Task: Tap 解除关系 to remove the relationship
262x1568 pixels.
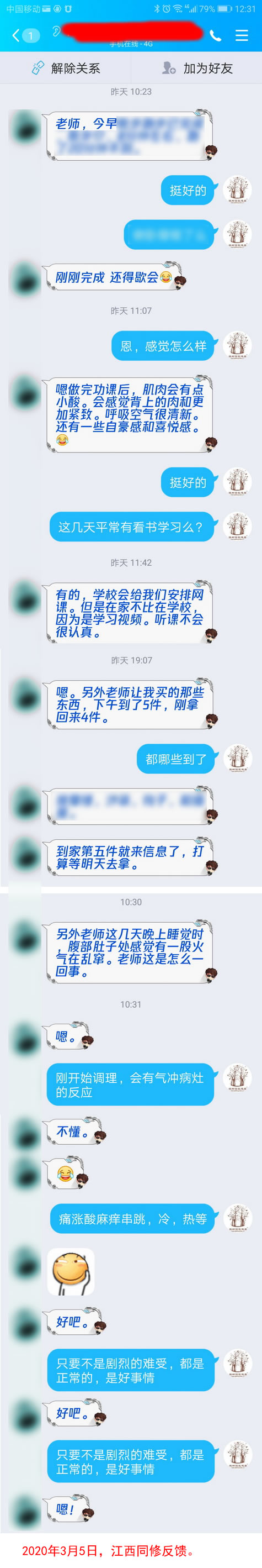Action: point(66,68)
